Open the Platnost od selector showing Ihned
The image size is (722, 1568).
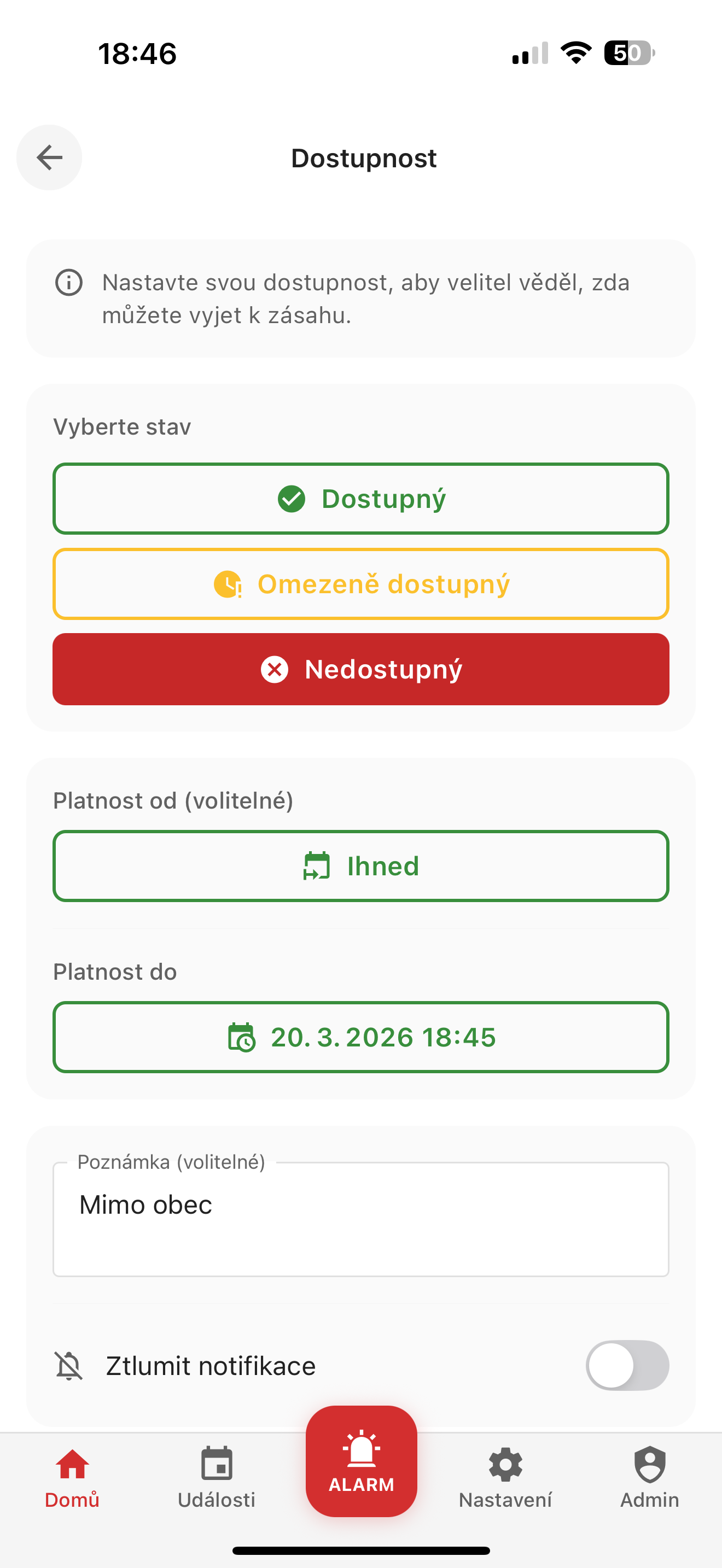click(361, 865)
